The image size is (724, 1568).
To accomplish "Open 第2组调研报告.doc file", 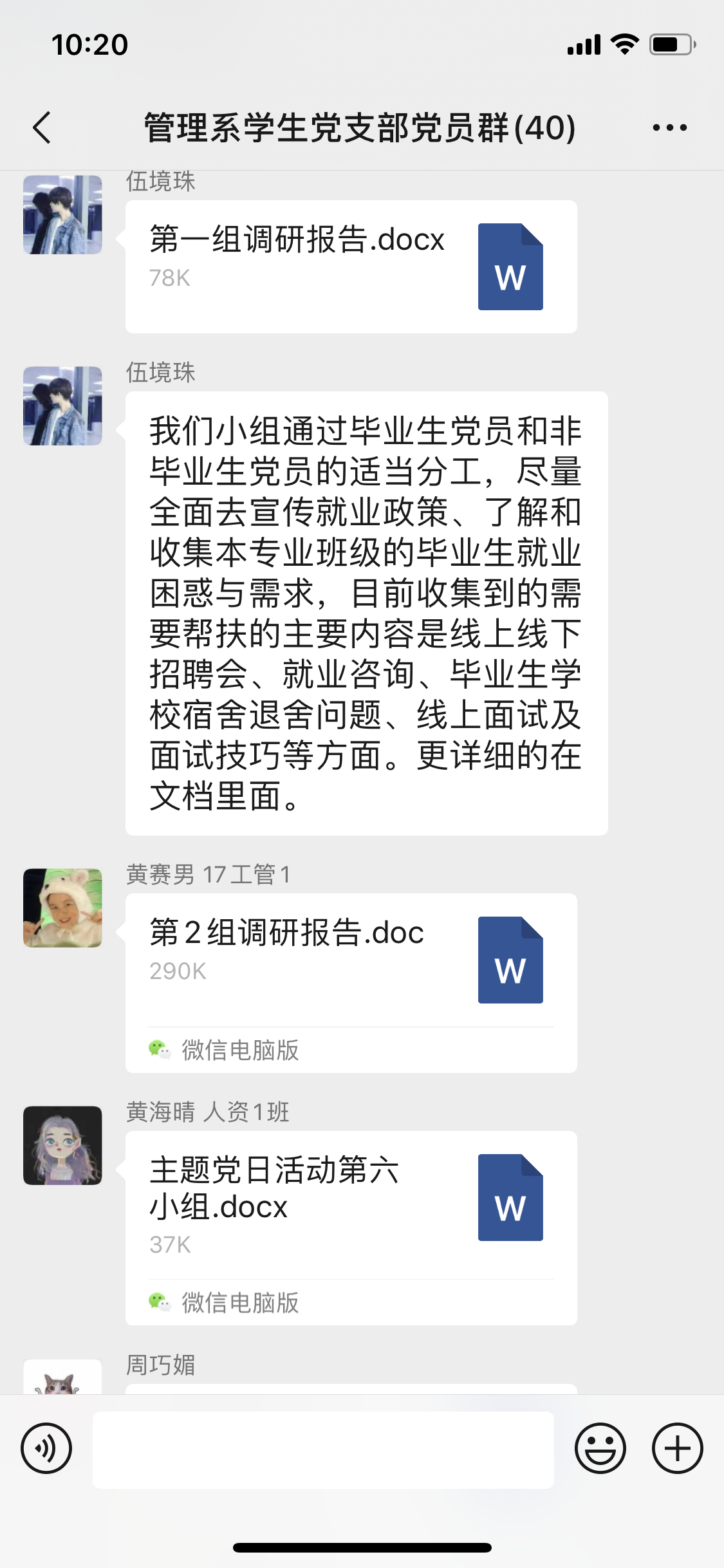I will coord(351,959).
